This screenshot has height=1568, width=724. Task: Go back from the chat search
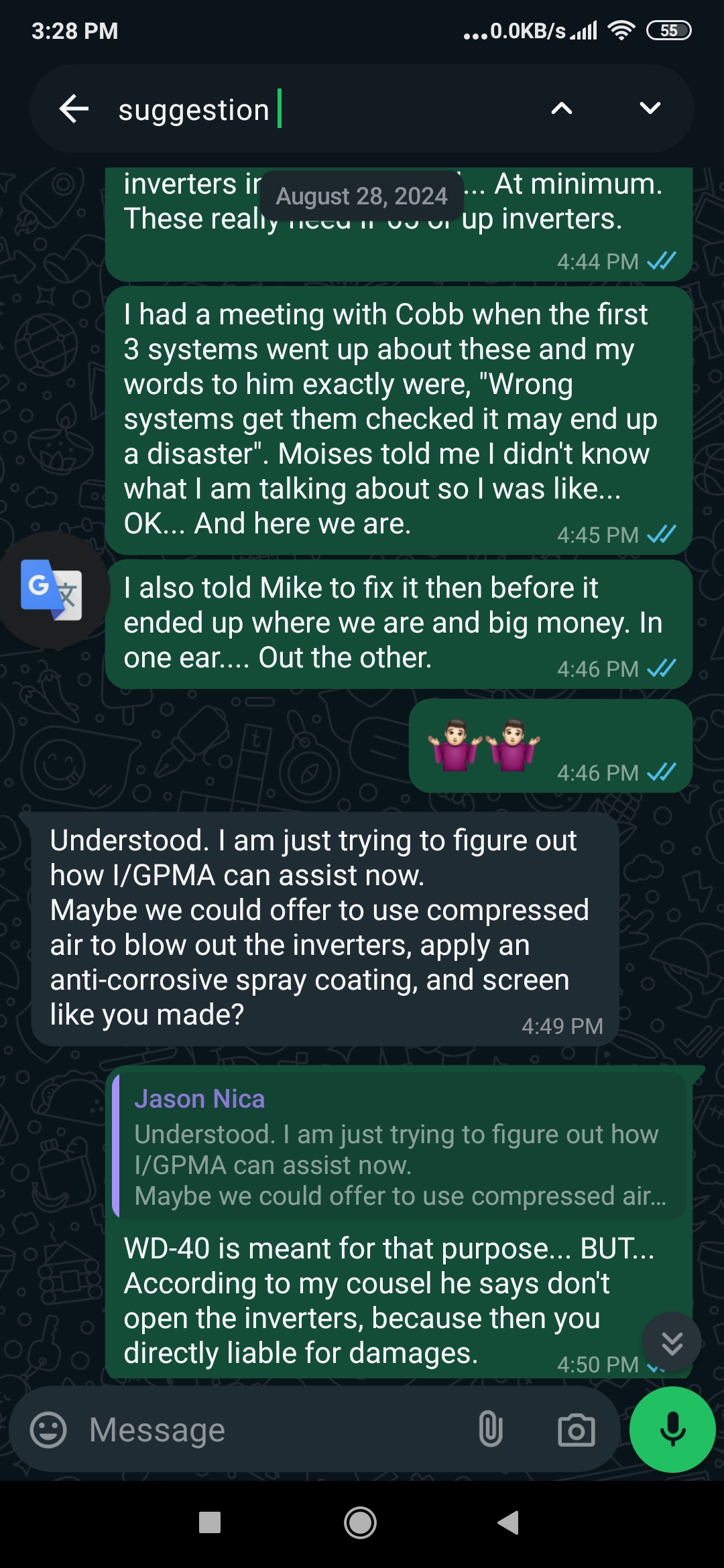(74, 109)
